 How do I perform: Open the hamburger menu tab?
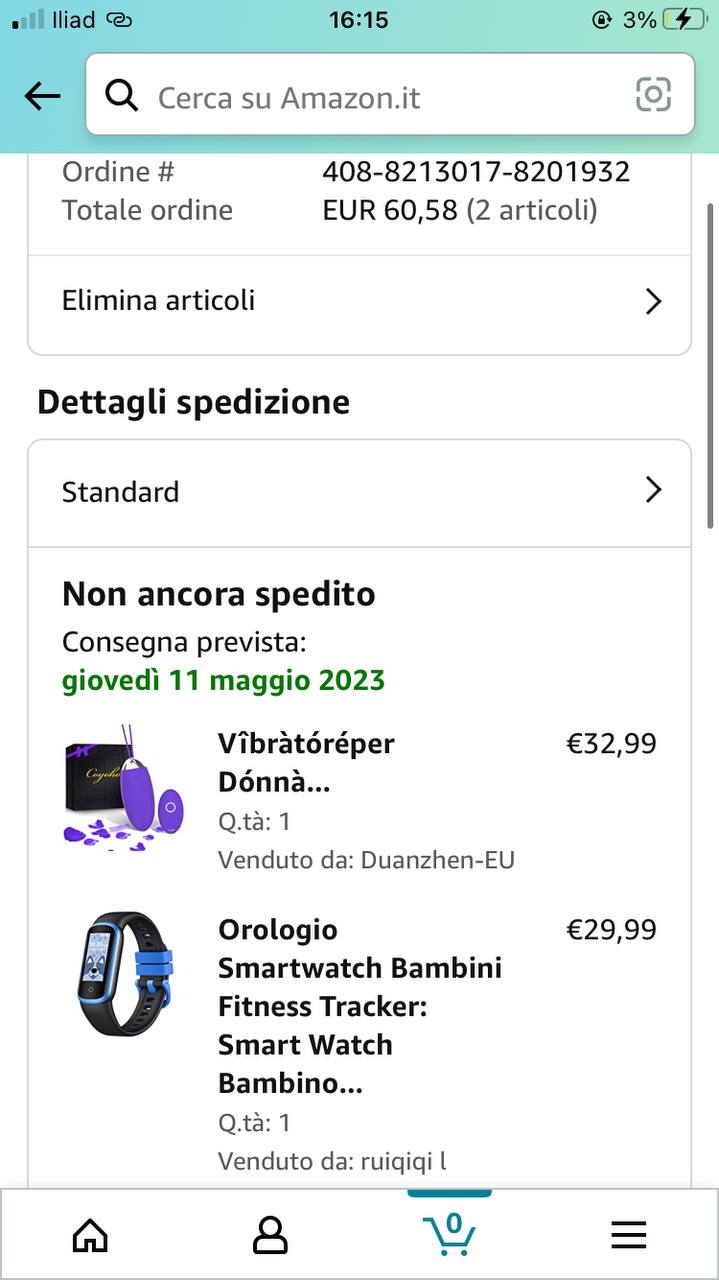tap(629, 1236)
